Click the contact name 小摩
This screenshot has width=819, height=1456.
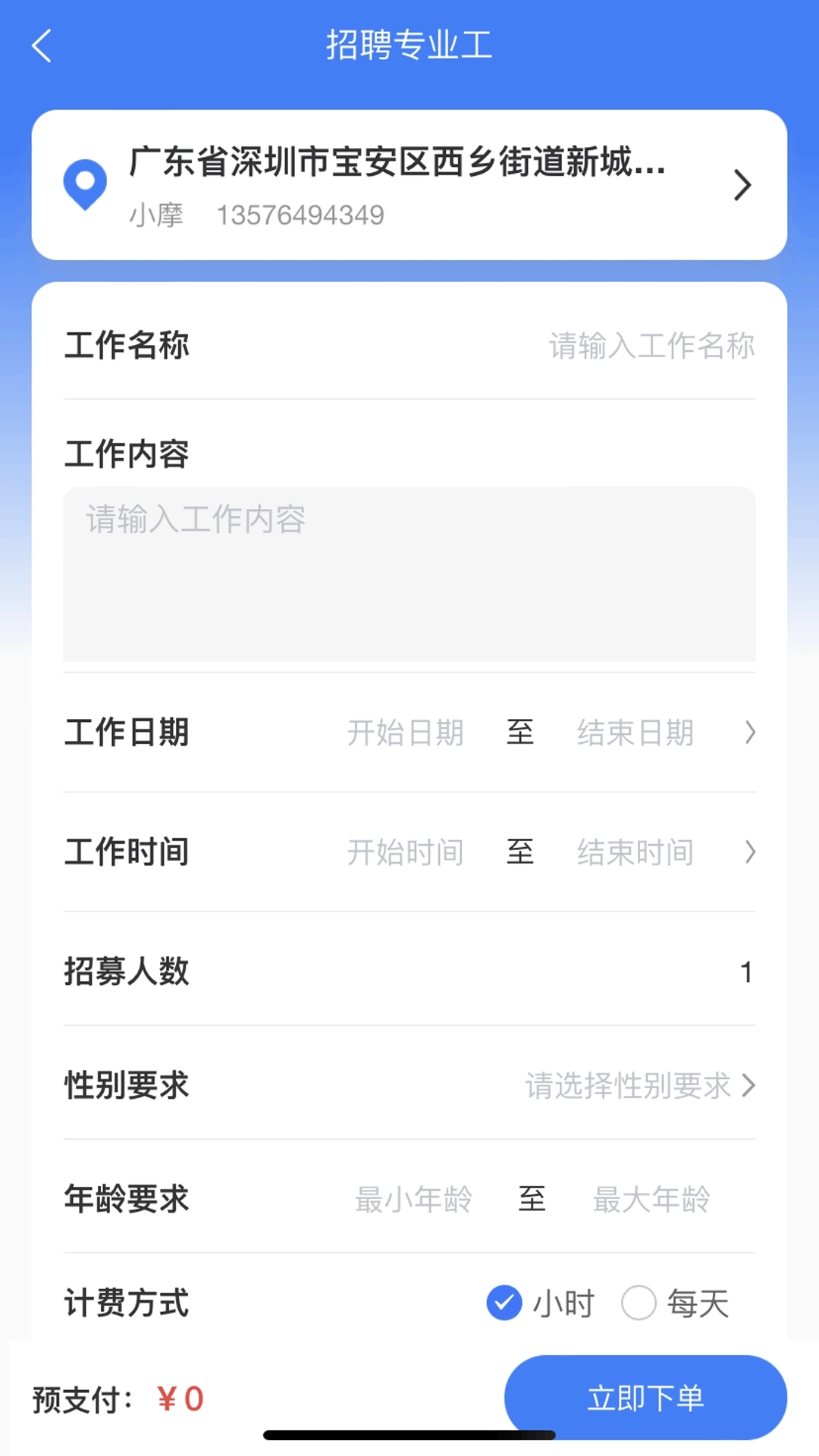157,215
